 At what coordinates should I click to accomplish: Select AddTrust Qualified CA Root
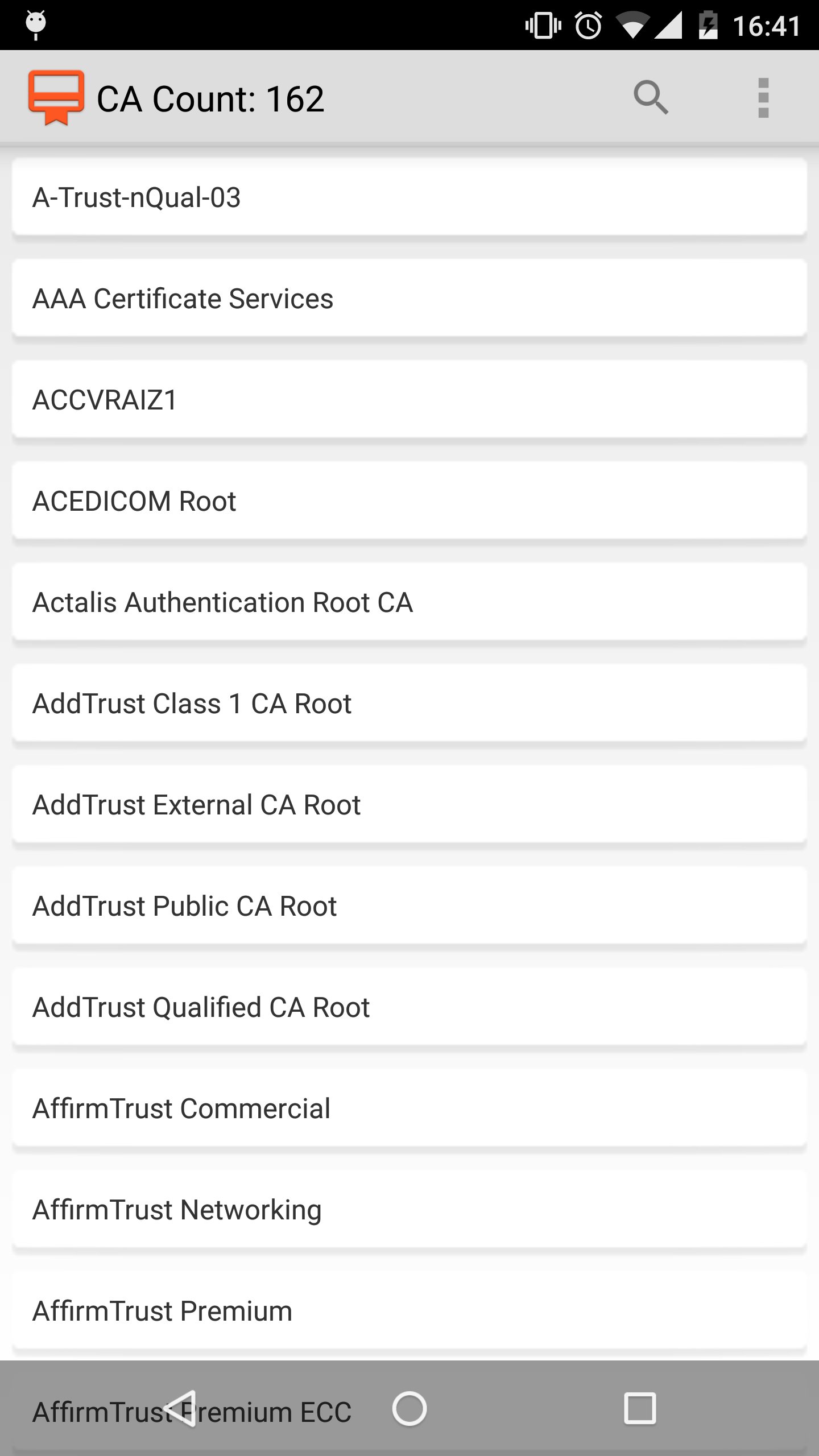click(x=409, y=1006)
